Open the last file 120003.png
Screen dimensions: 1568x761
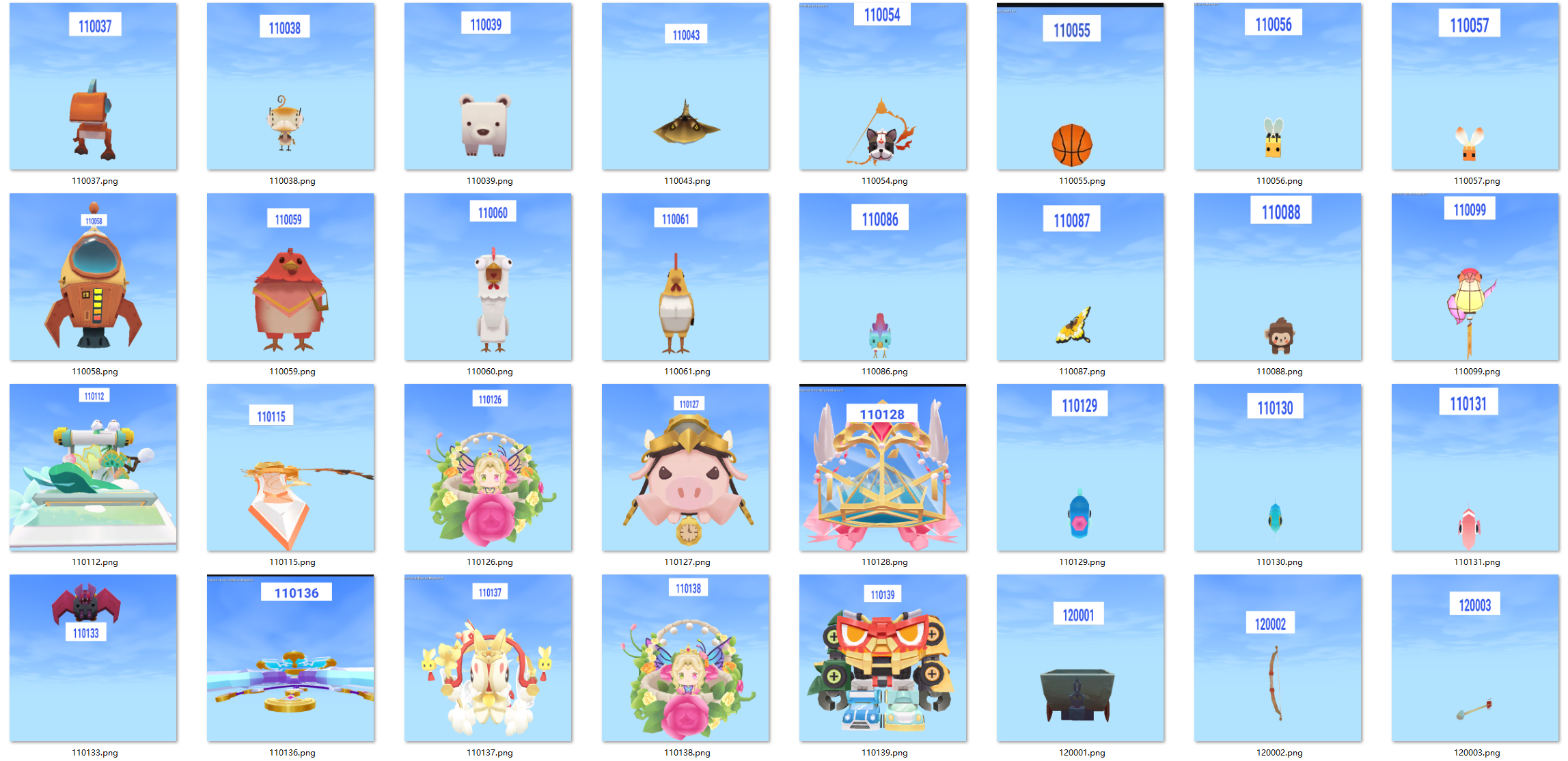click(x=1475, y=659)
